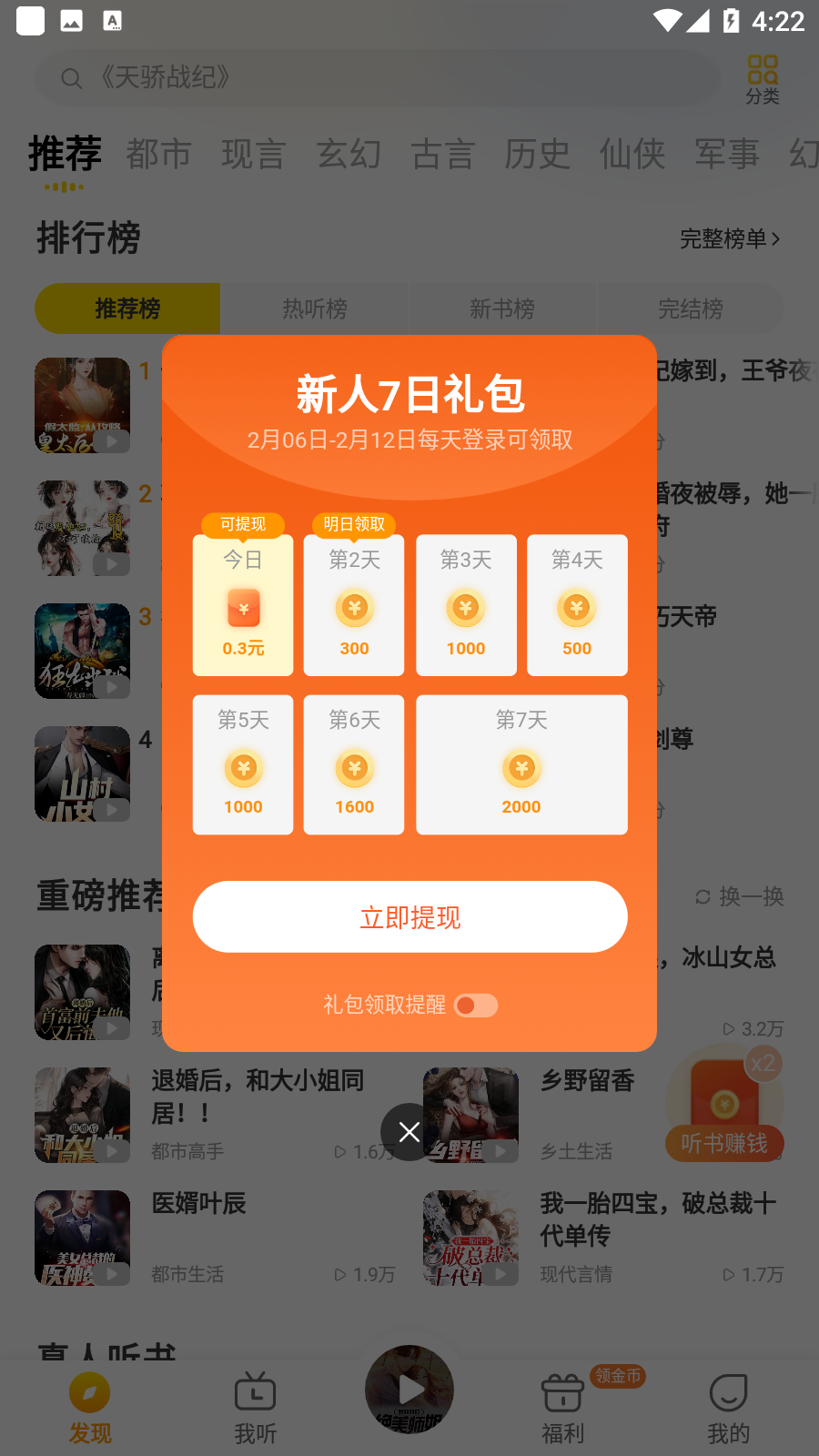The image size is (819, 1456).
Task: Go to the 我听 tab
Action: coord(256,1408)
